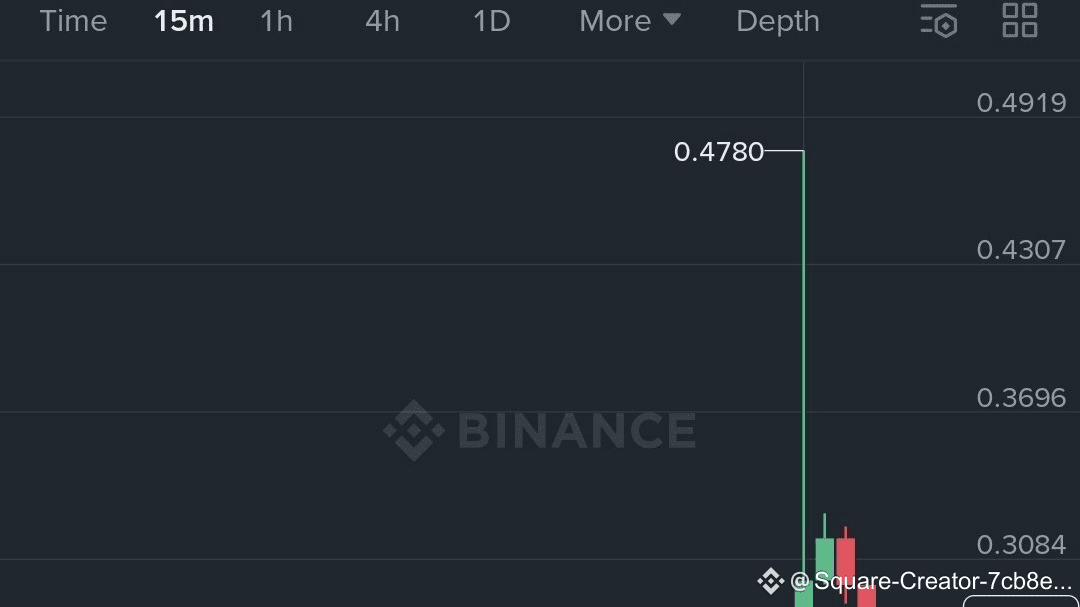Screen dimensions: 1080x607
Task: Select the 4h chart interval
Action: point(382,21)
